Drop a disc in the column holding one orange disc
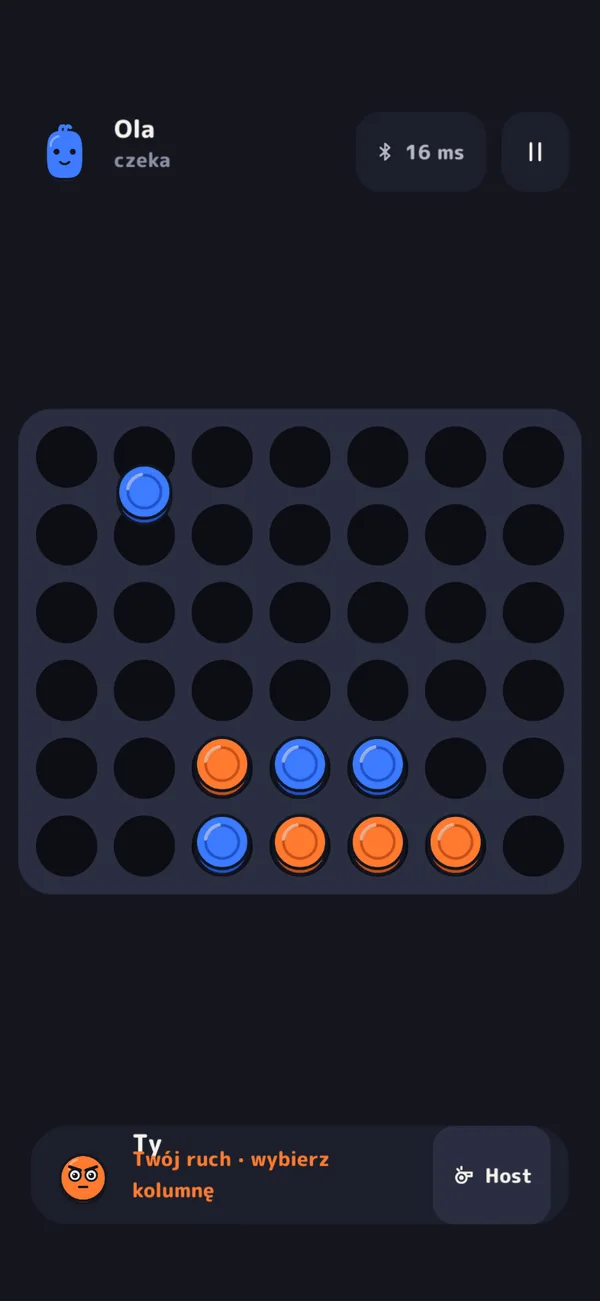Image resolution: width=600 pixels, height=1301 pixels. click(x=456, y=651)
